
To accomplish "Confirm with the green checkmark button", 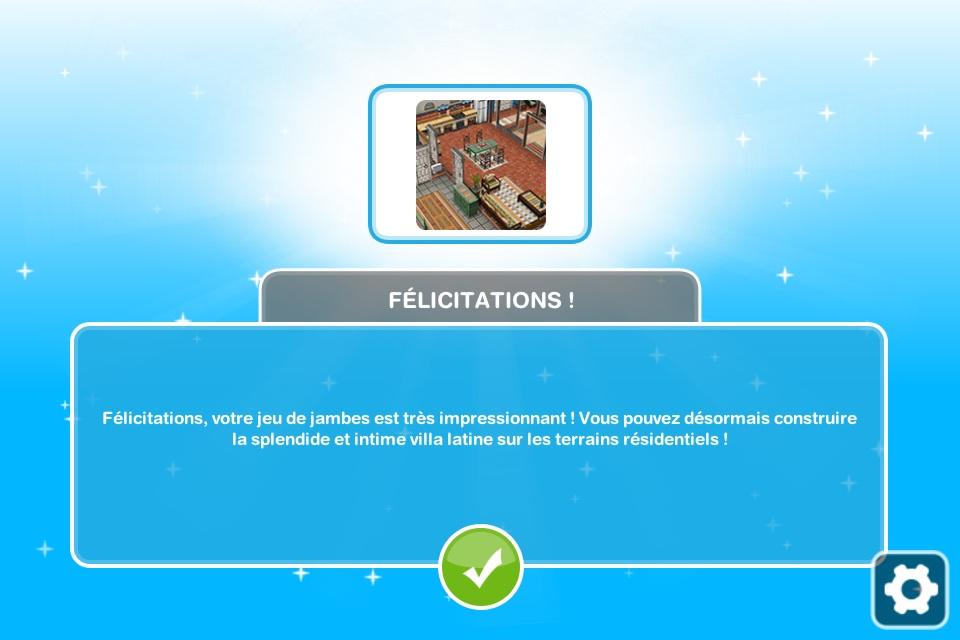I will pyautogui.click(x=481, y=567).
